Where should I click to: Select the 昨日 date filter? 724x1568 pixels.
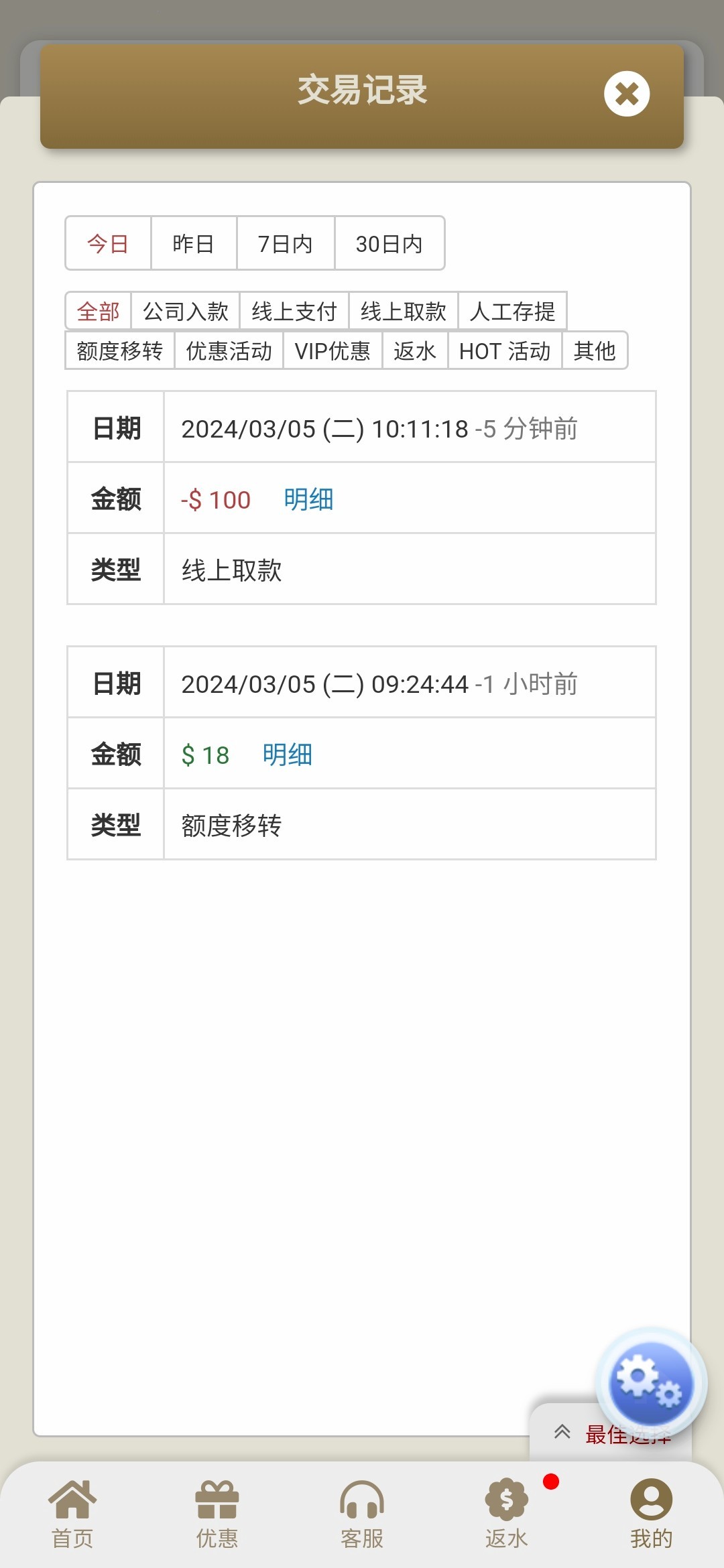(x=194, y=243)
